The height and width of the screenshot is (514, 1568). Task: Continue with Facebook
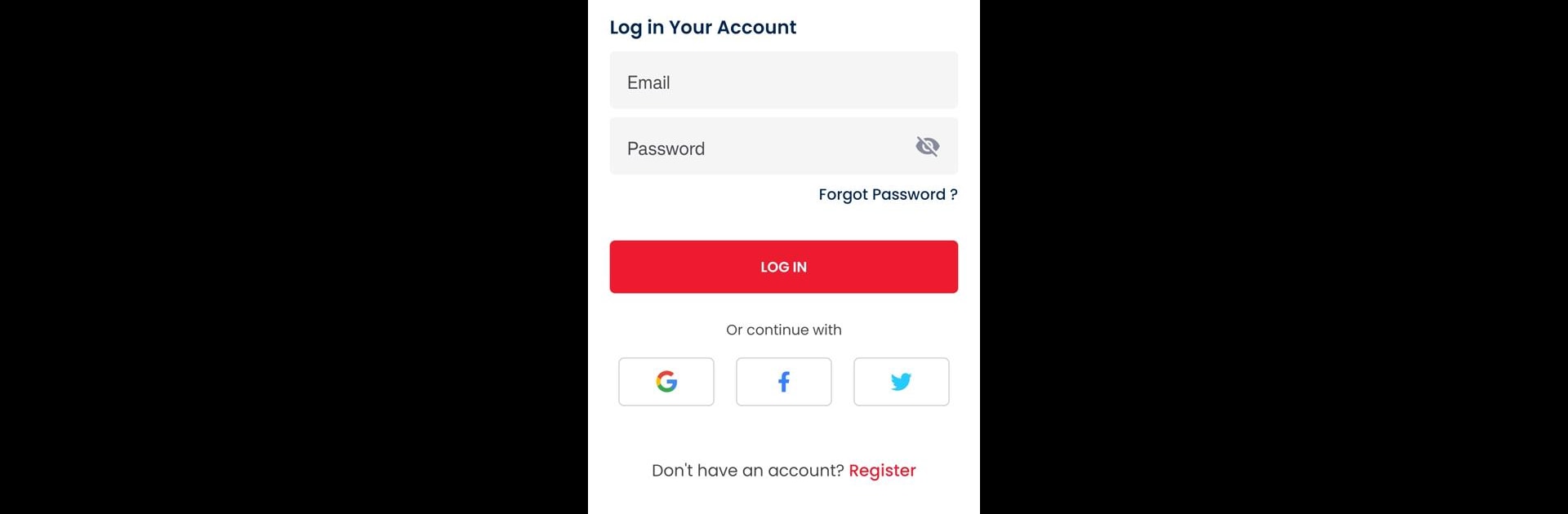coord(783,382)
